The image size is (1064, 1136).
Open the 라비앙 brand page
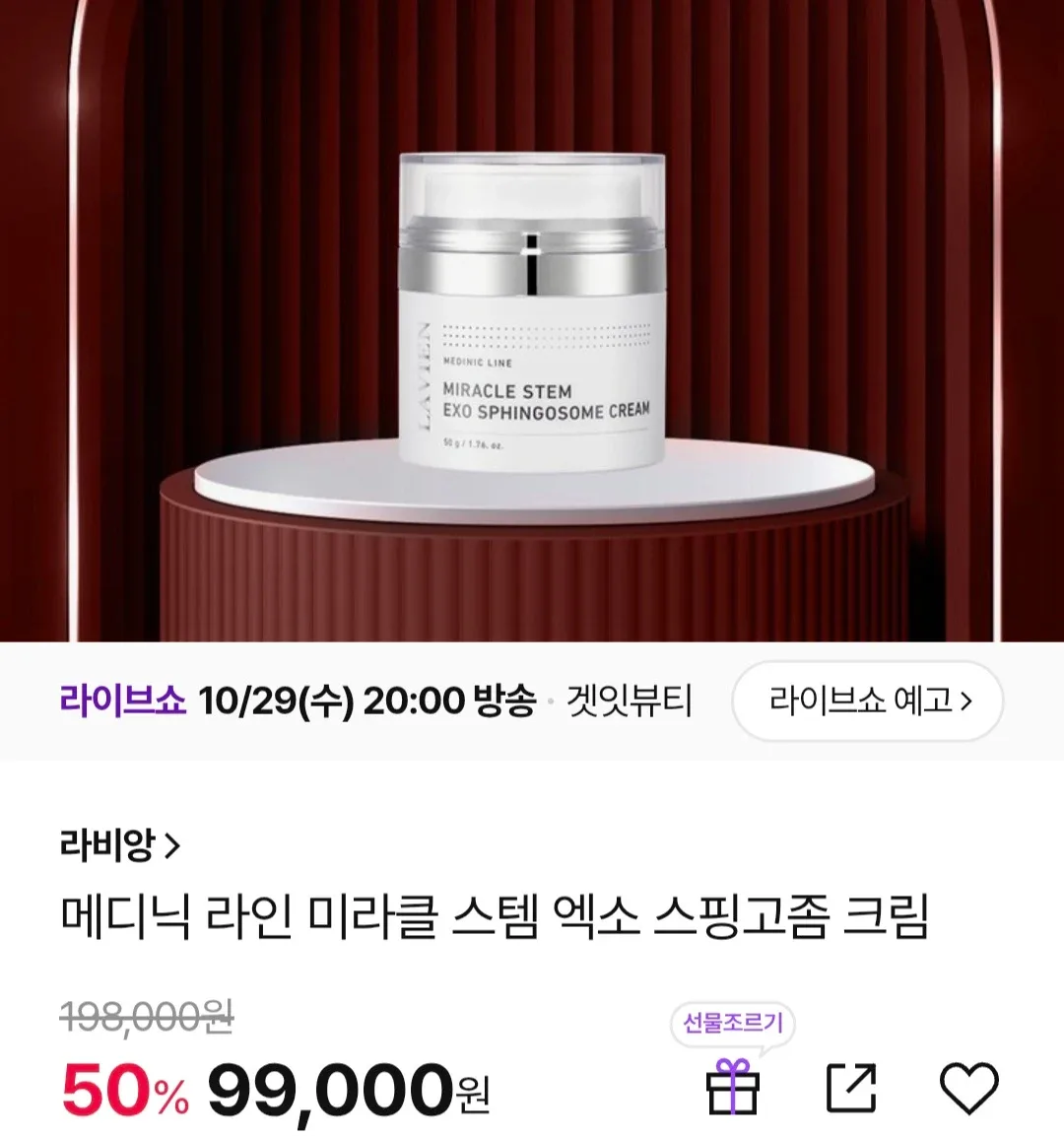tap(120, 845)
